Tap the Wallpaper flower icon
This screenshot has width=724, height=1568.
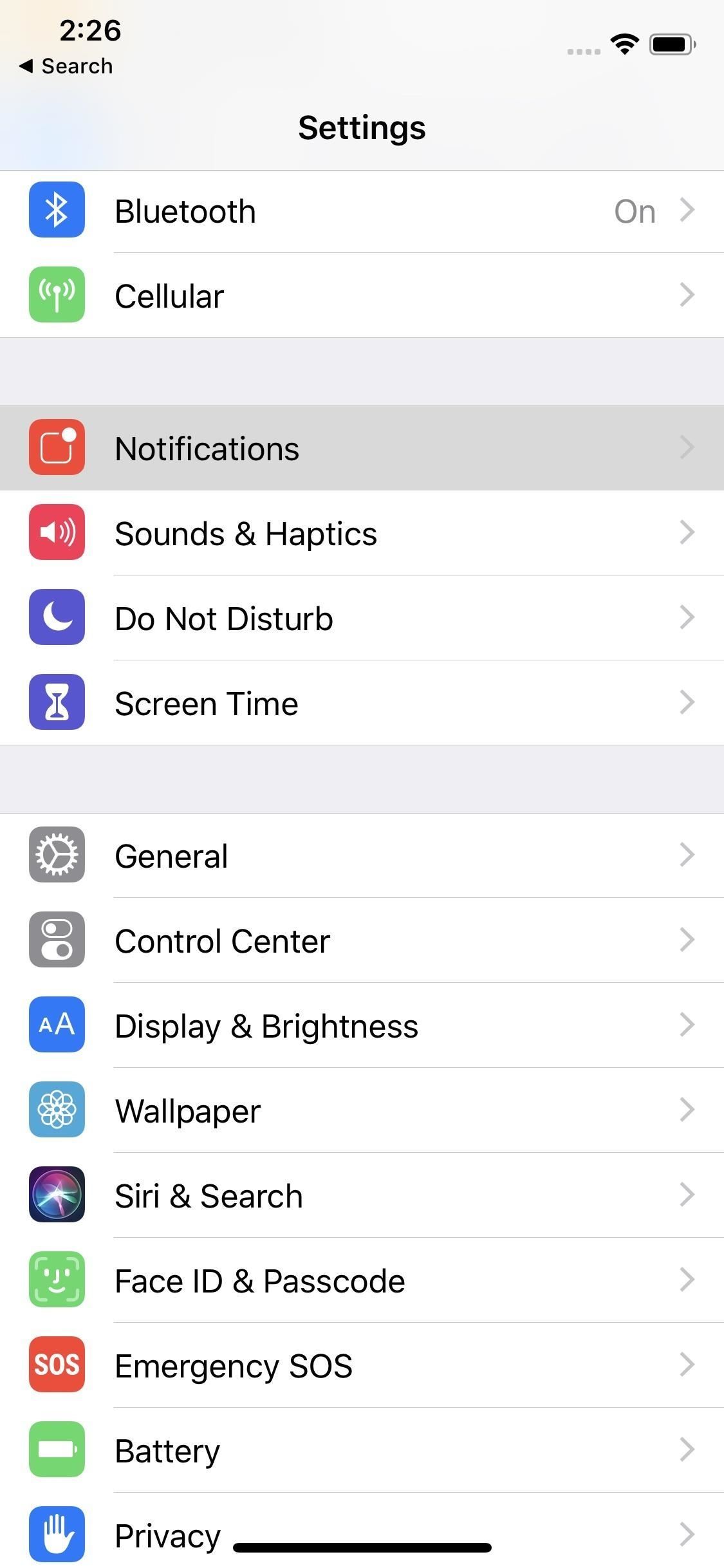57,1110
